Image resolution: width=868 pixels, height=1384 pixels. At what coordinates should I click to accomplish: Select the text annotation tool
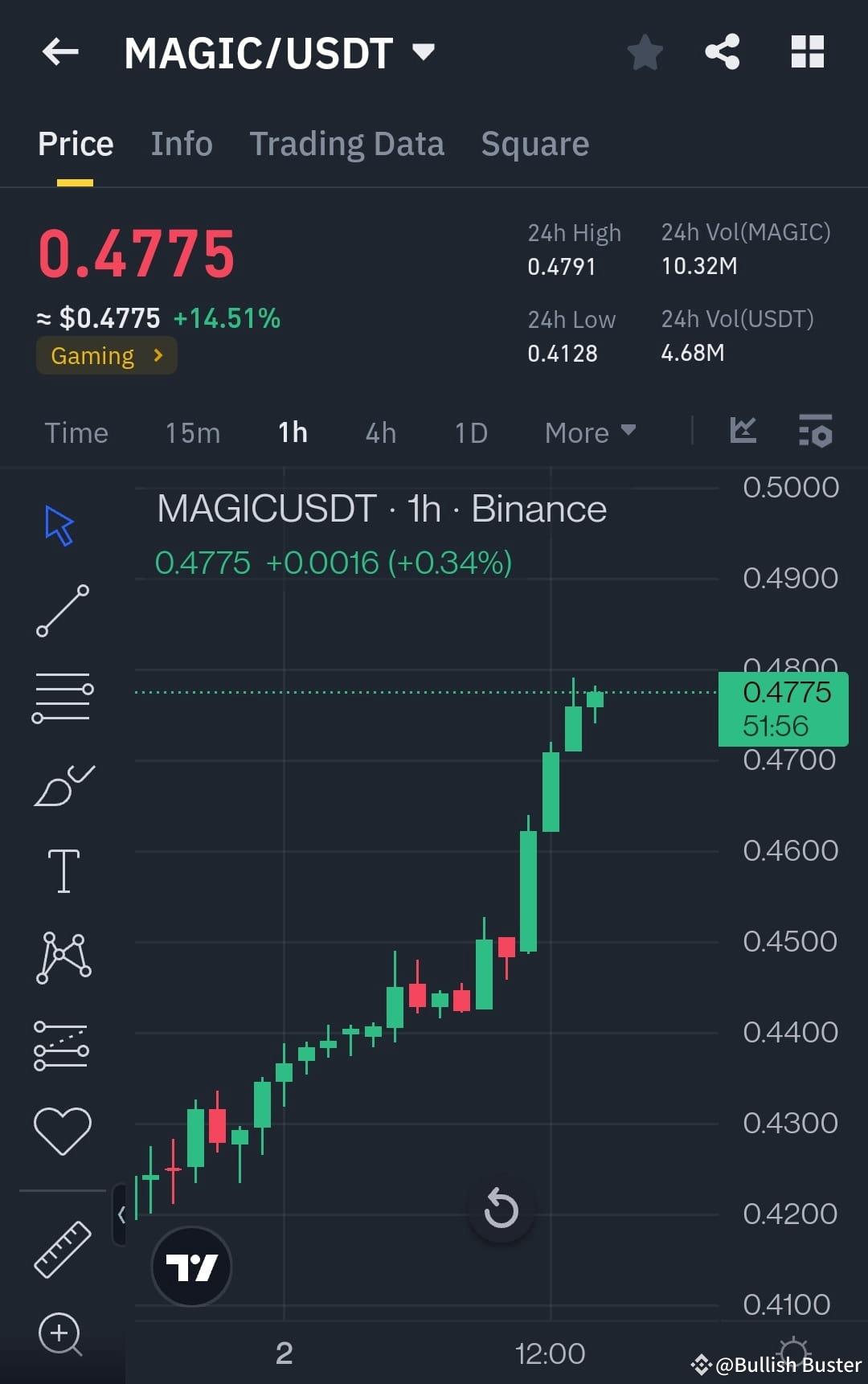pyautogui.click(x=63, y=870)
